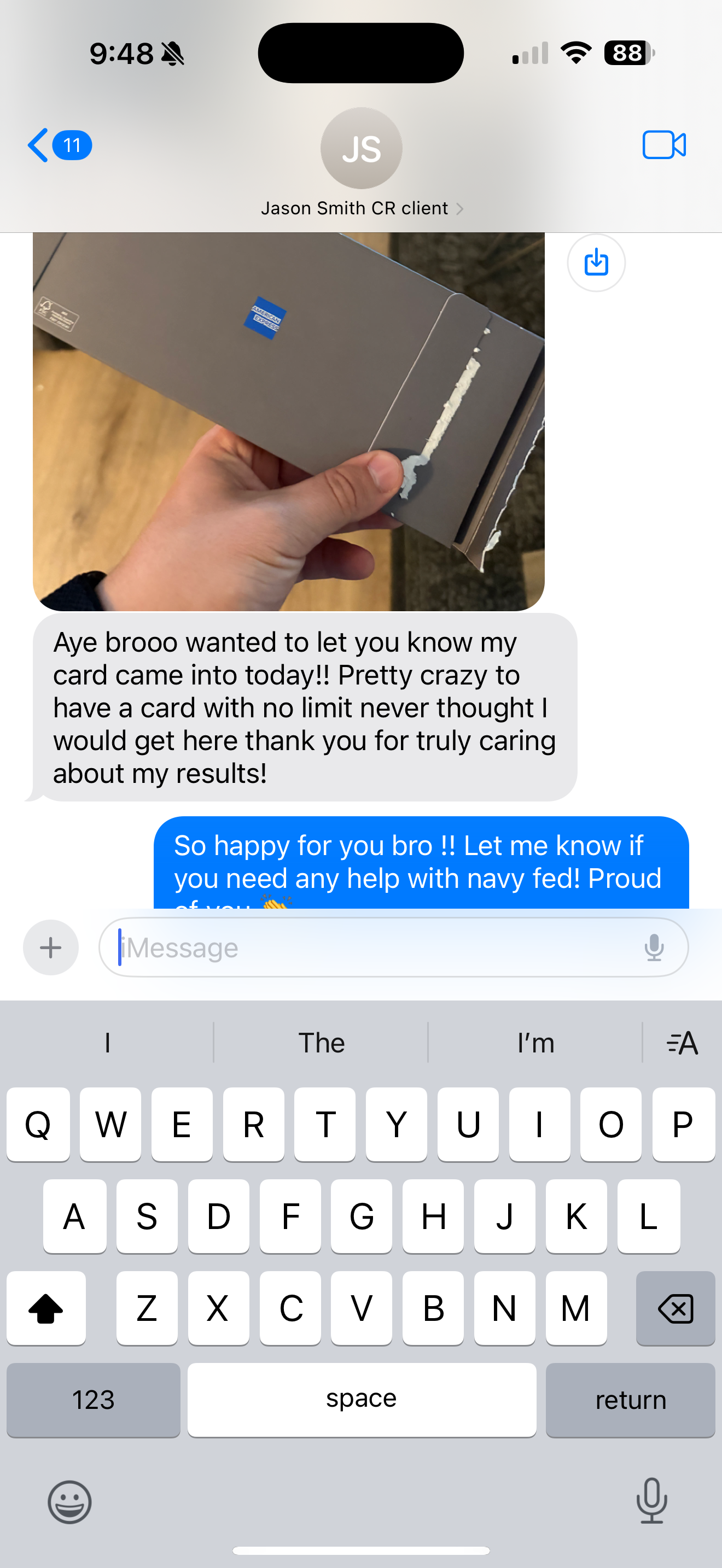Tap the backspace key

pyautogui.click(x=675, y=1308)
